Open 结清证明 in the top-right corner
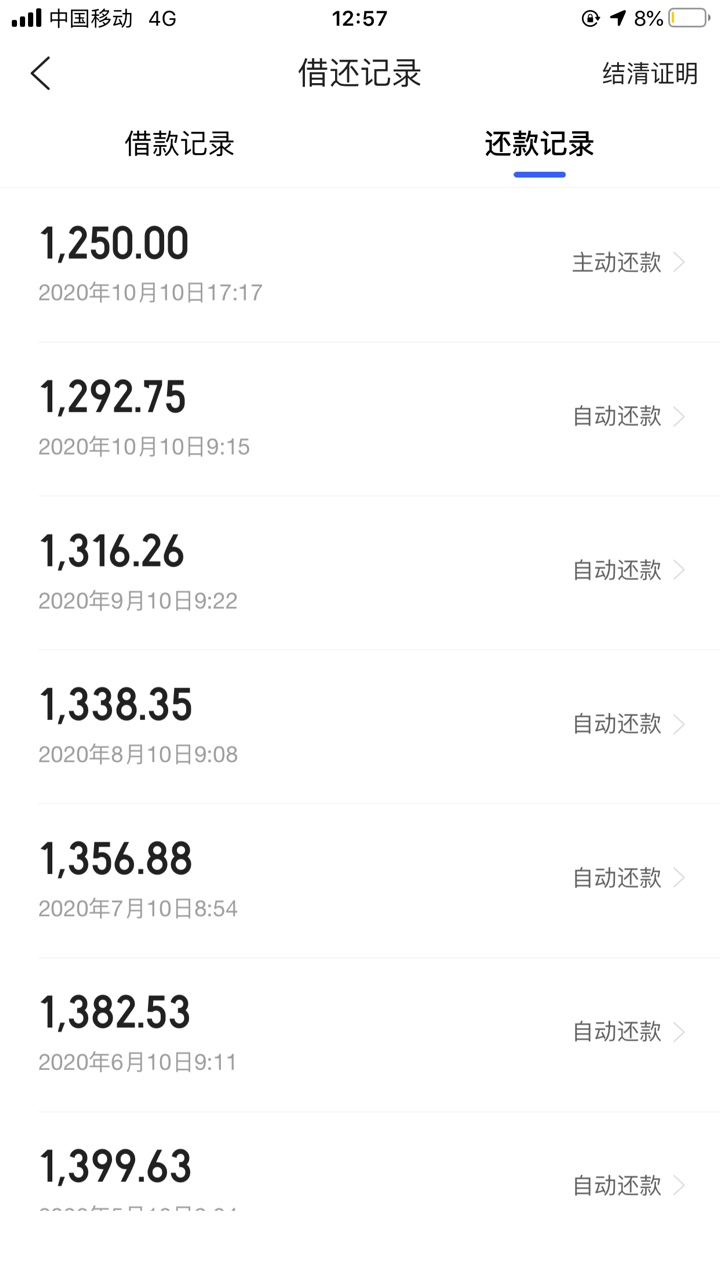 650,73
